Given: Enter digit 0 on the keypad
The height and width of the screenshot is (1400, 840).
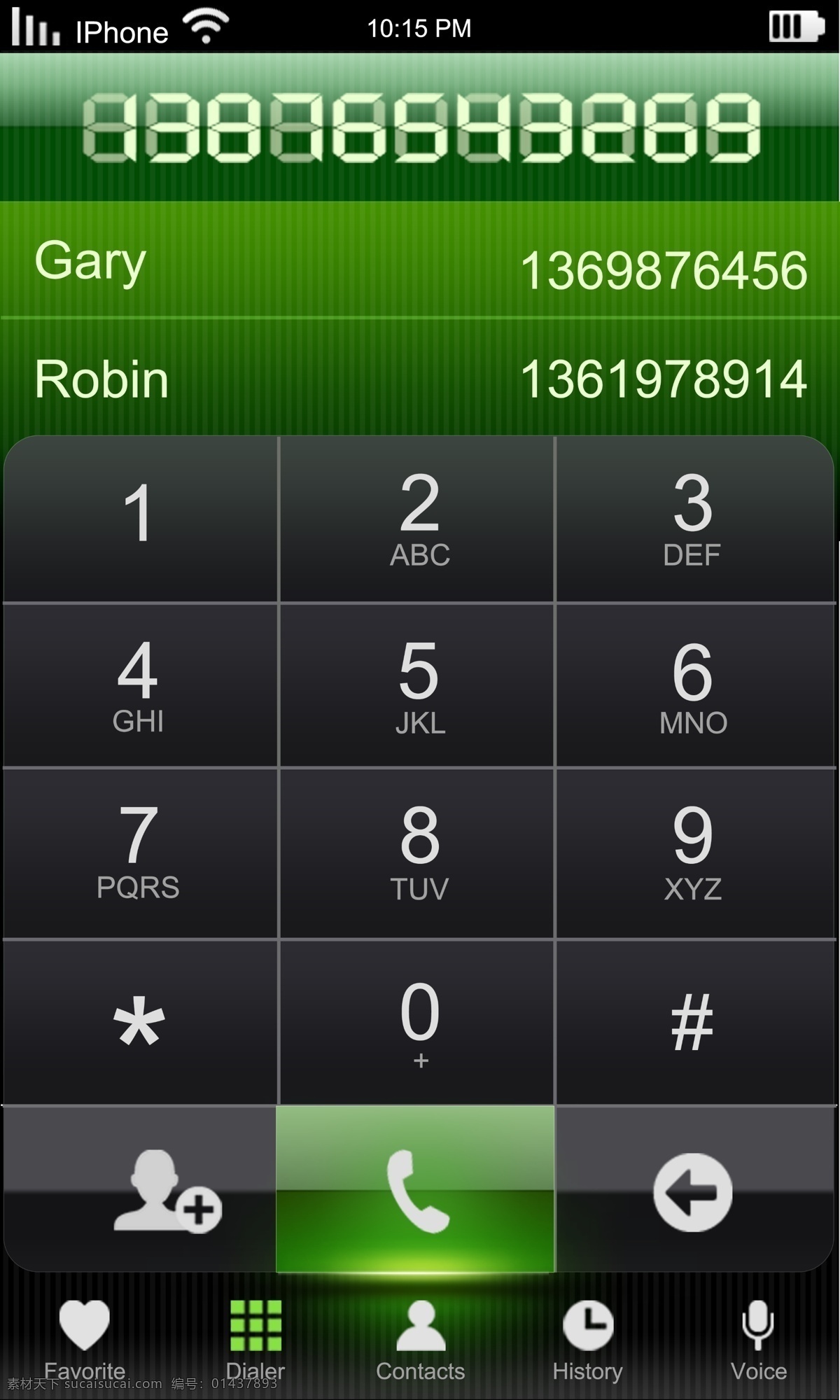Looking at the screenshot, I should [418, 1023].
